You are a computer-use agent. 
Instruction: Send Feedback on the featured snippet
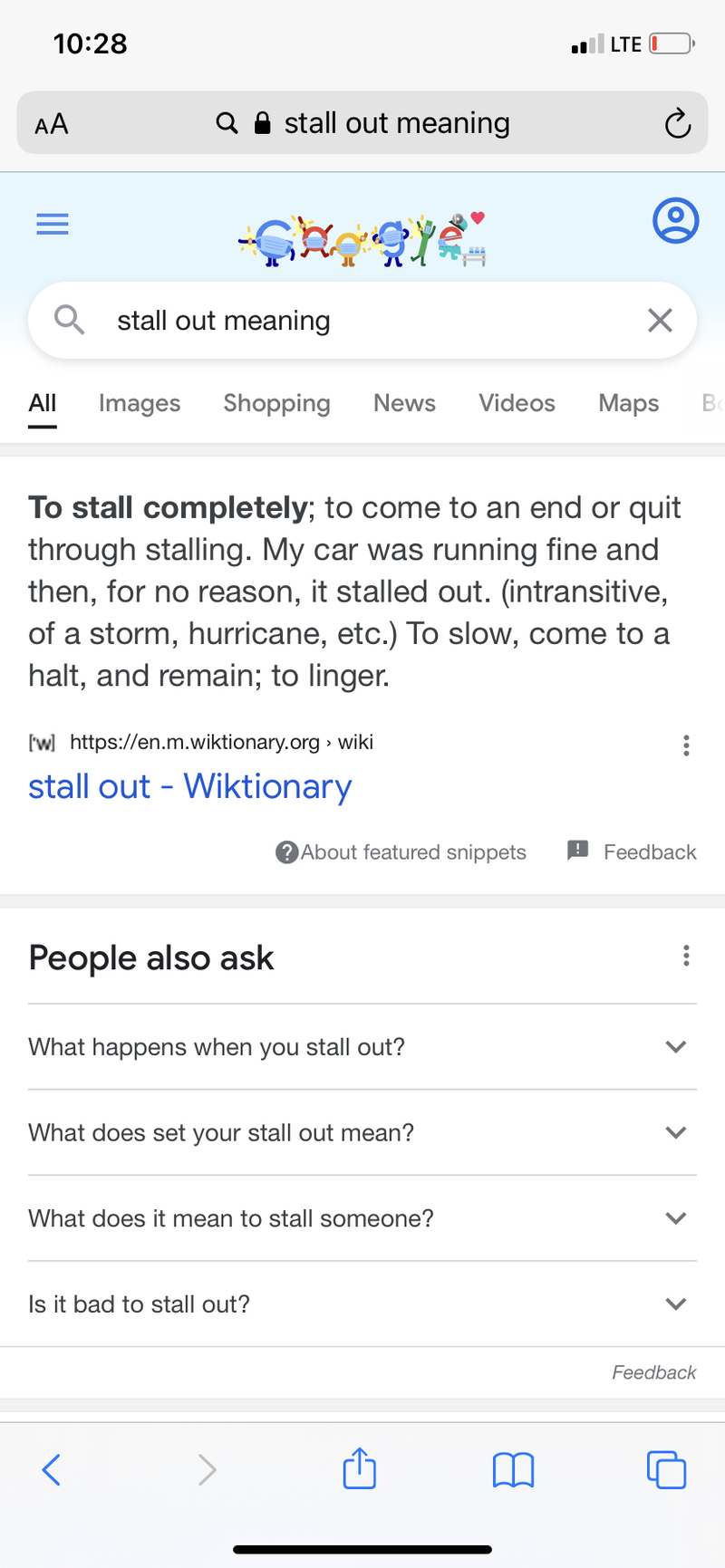[x=632, y=851]
